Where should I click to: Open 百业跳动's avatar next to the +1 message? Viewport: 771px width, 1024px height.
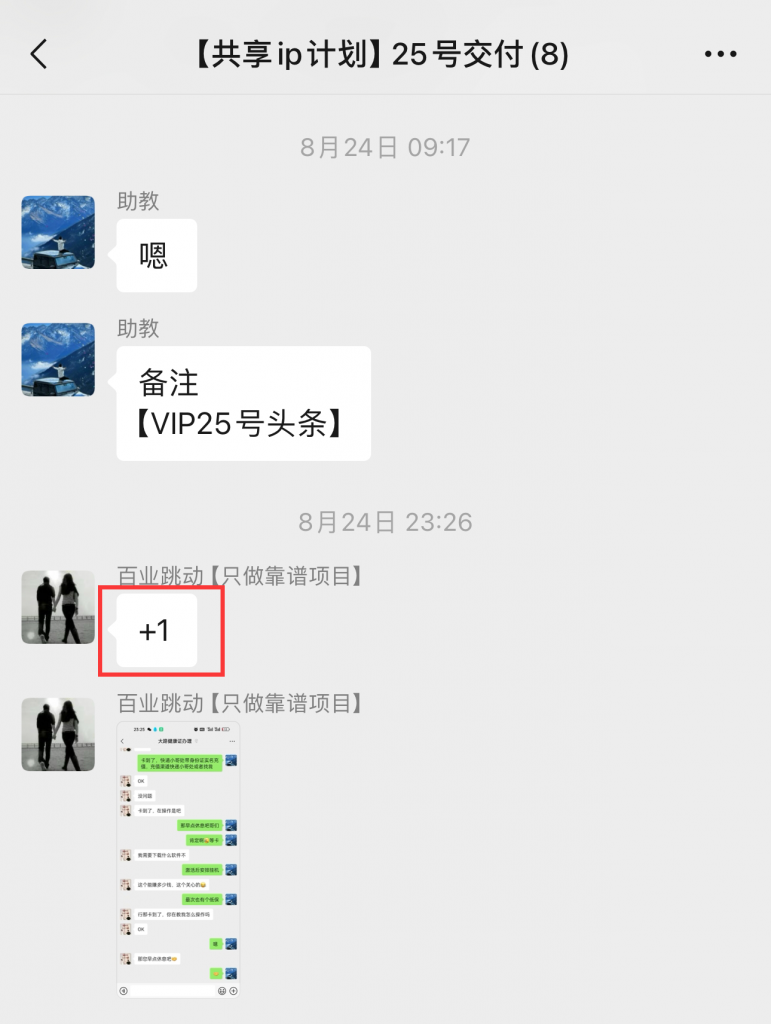[57, 607]
